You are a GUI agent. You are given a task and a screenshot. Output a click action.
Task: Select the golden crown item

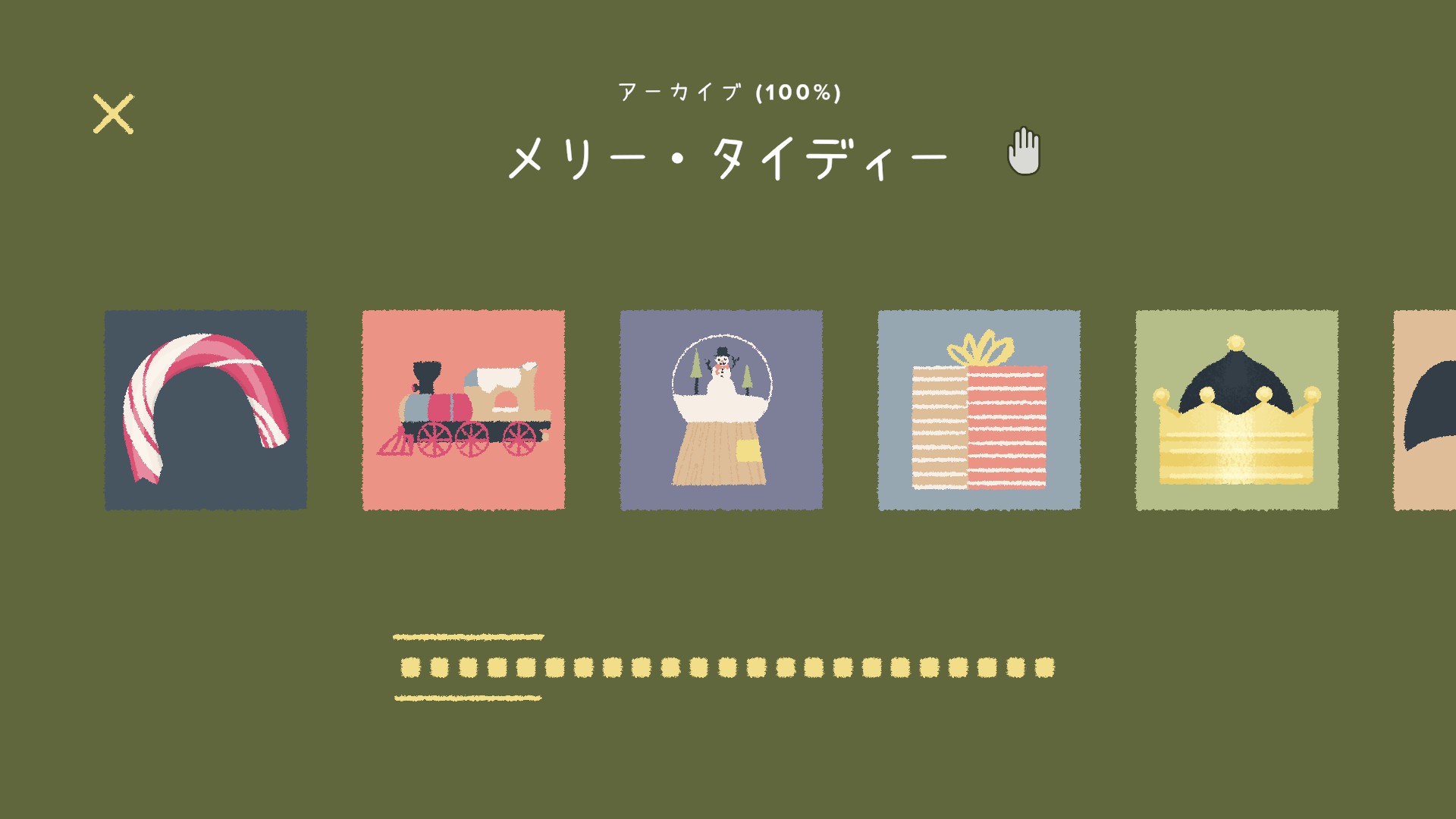pyautogui.click(x=1237, y=409)
